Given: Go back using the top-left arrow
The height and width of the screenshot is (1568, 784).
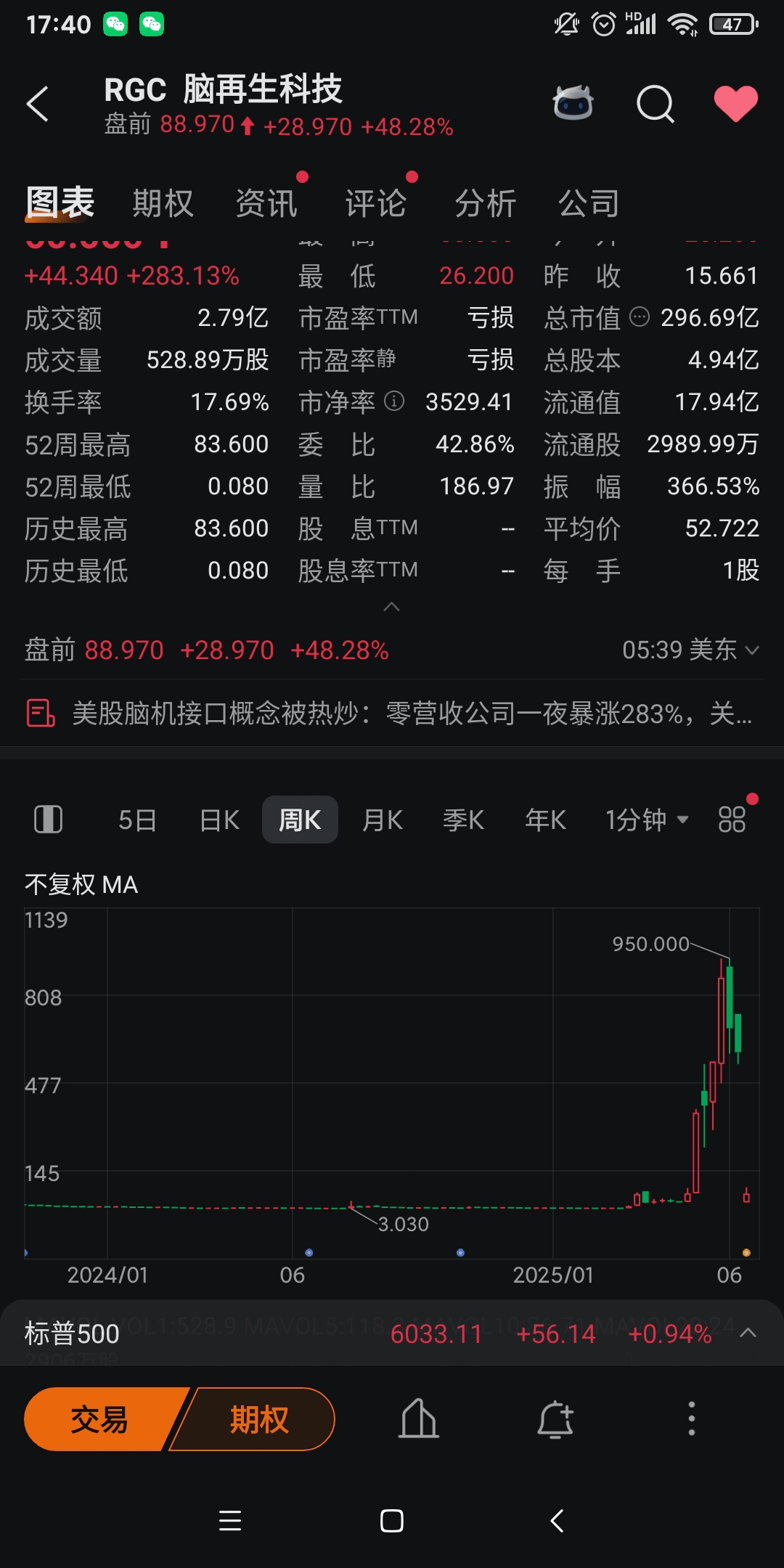Looking at the screenshot, I should pyautogui.click(x=38, y=104).
